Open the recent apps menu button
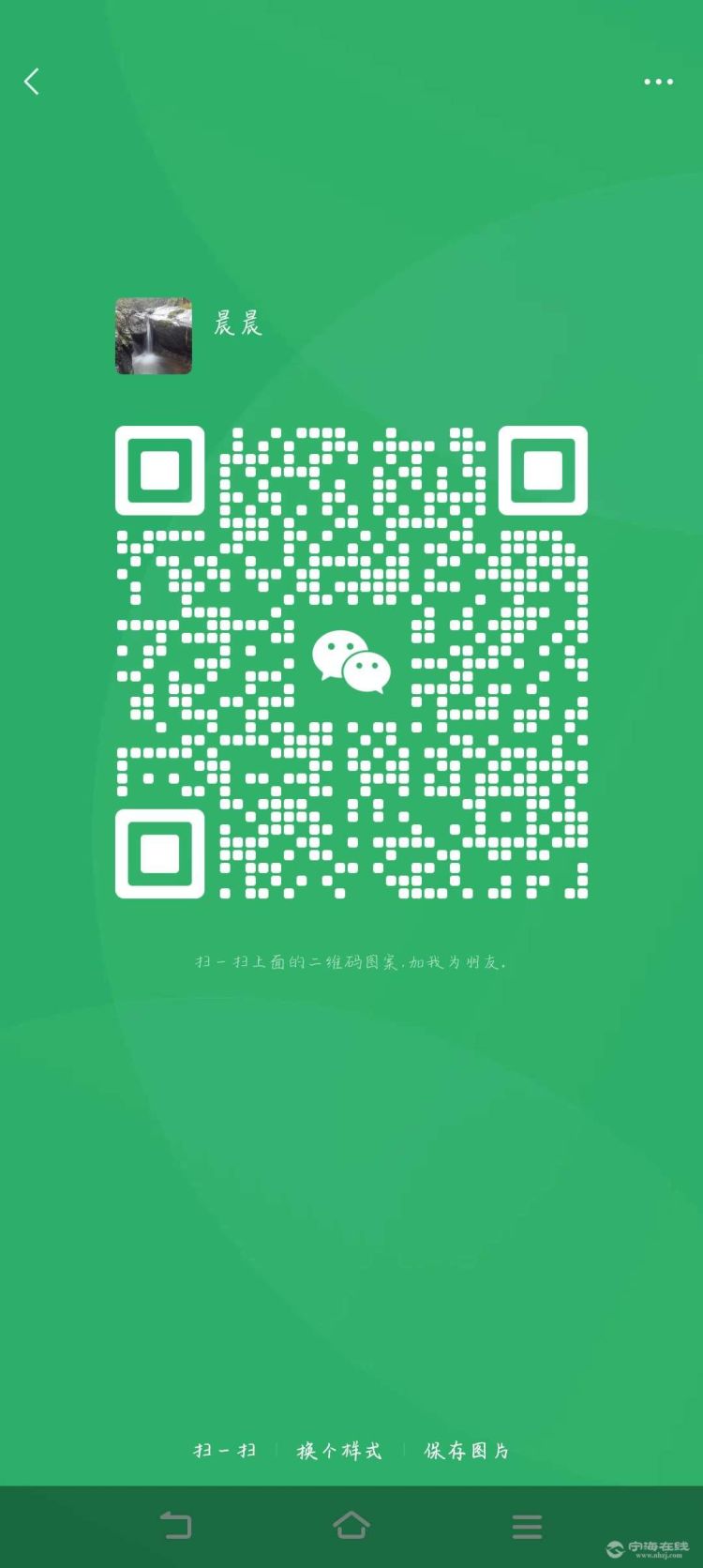Screen dimensions: 703x1568 [x=527, y=1525]
